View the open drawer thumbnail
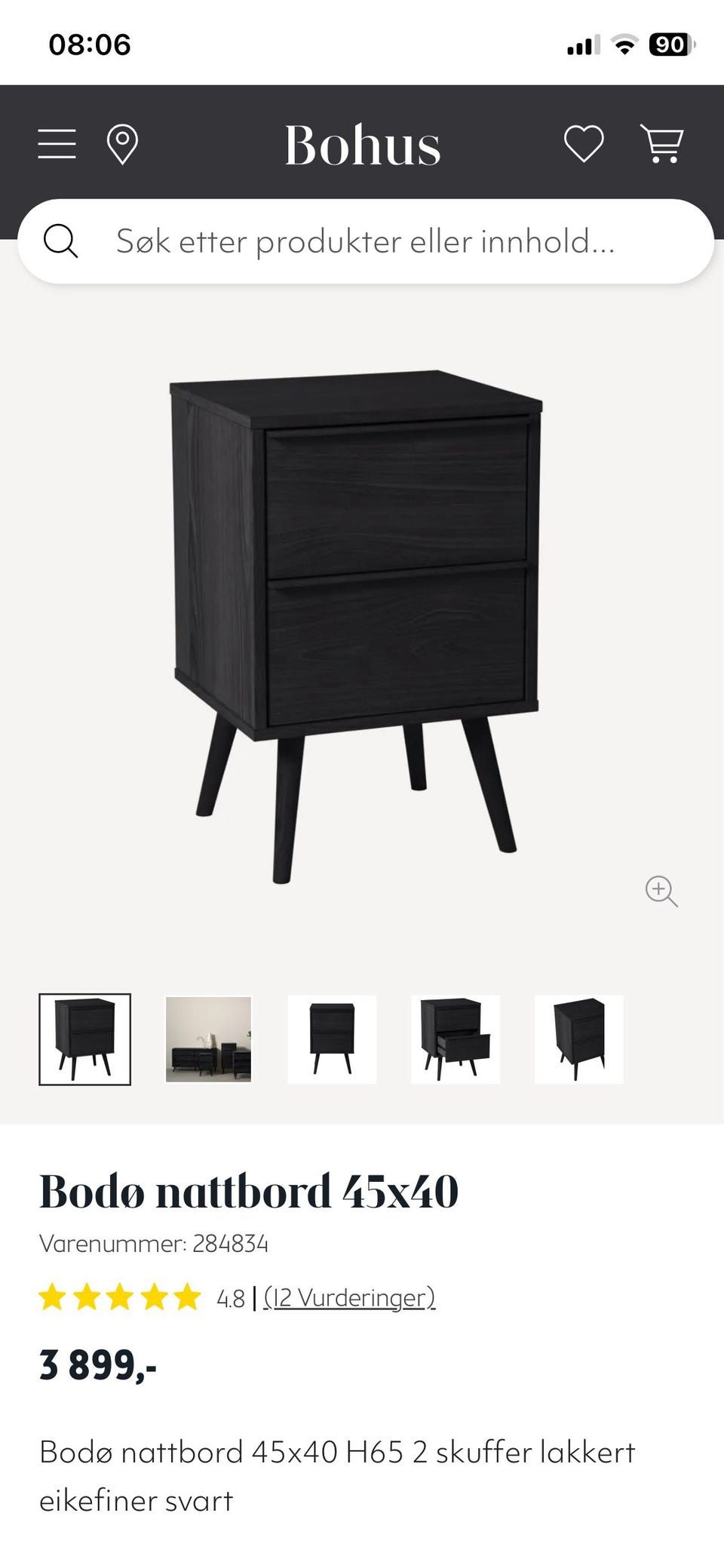724x1568 pixels. (456, 1039)
